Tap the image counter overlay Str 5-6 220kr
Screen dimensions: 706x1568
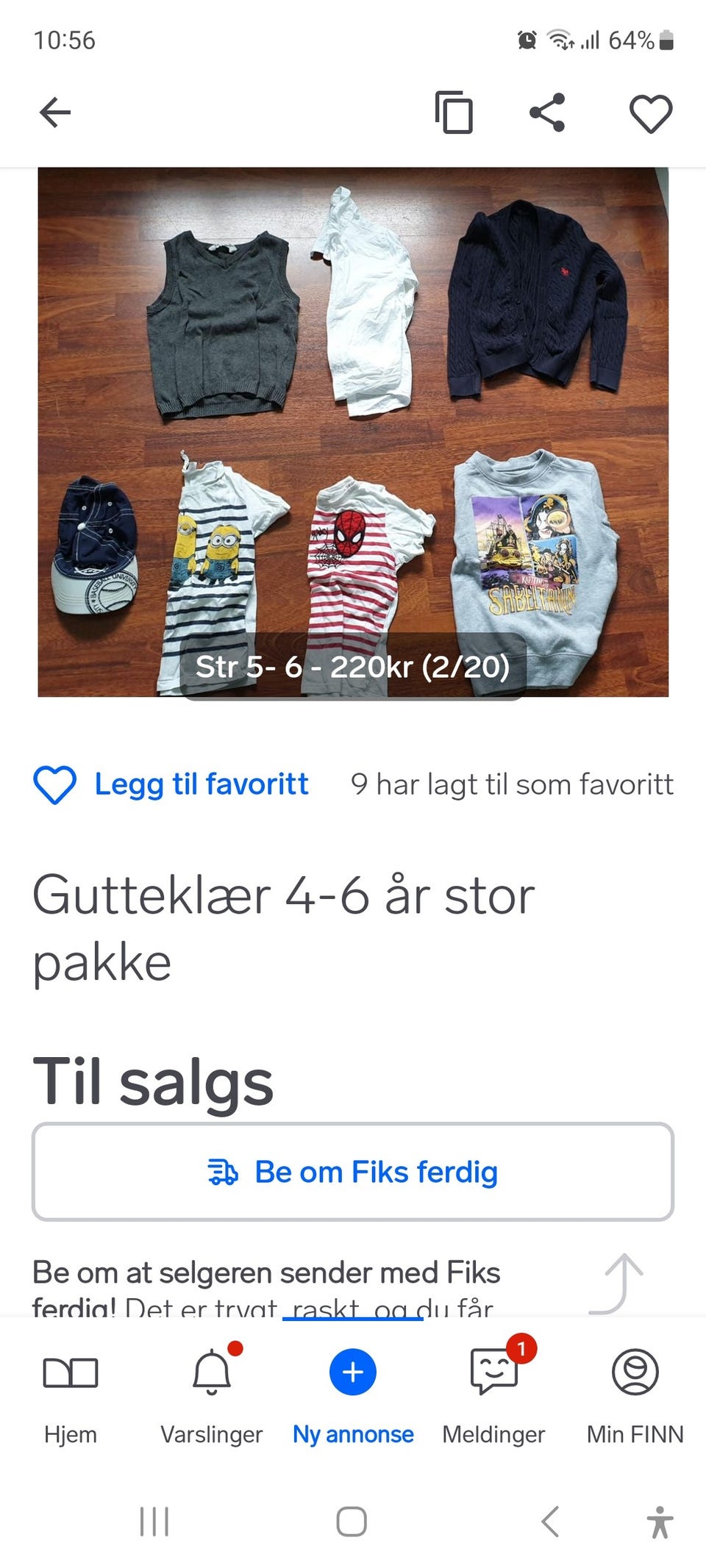pyautogui.click(x=353, y=667)
